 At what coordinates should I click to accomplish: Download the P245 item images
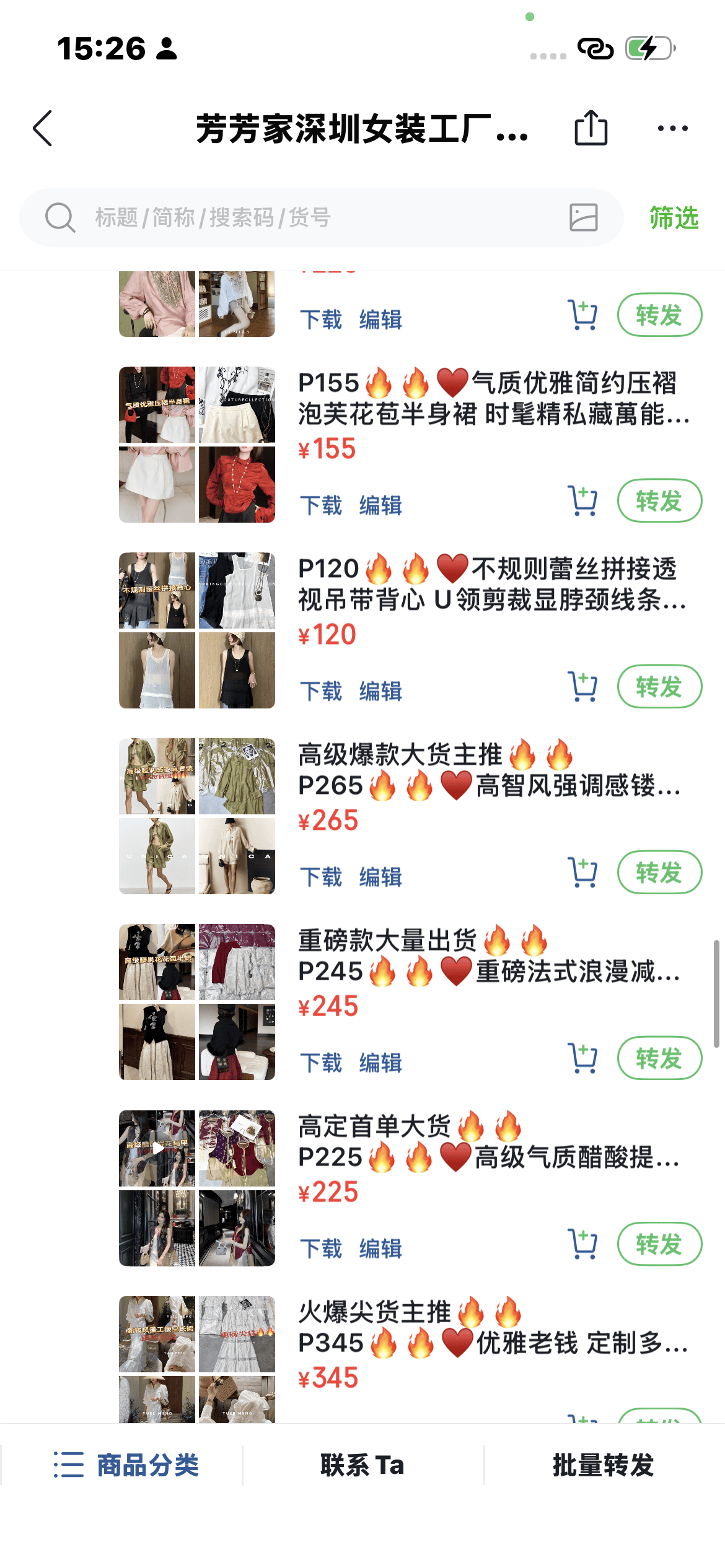321,1063
